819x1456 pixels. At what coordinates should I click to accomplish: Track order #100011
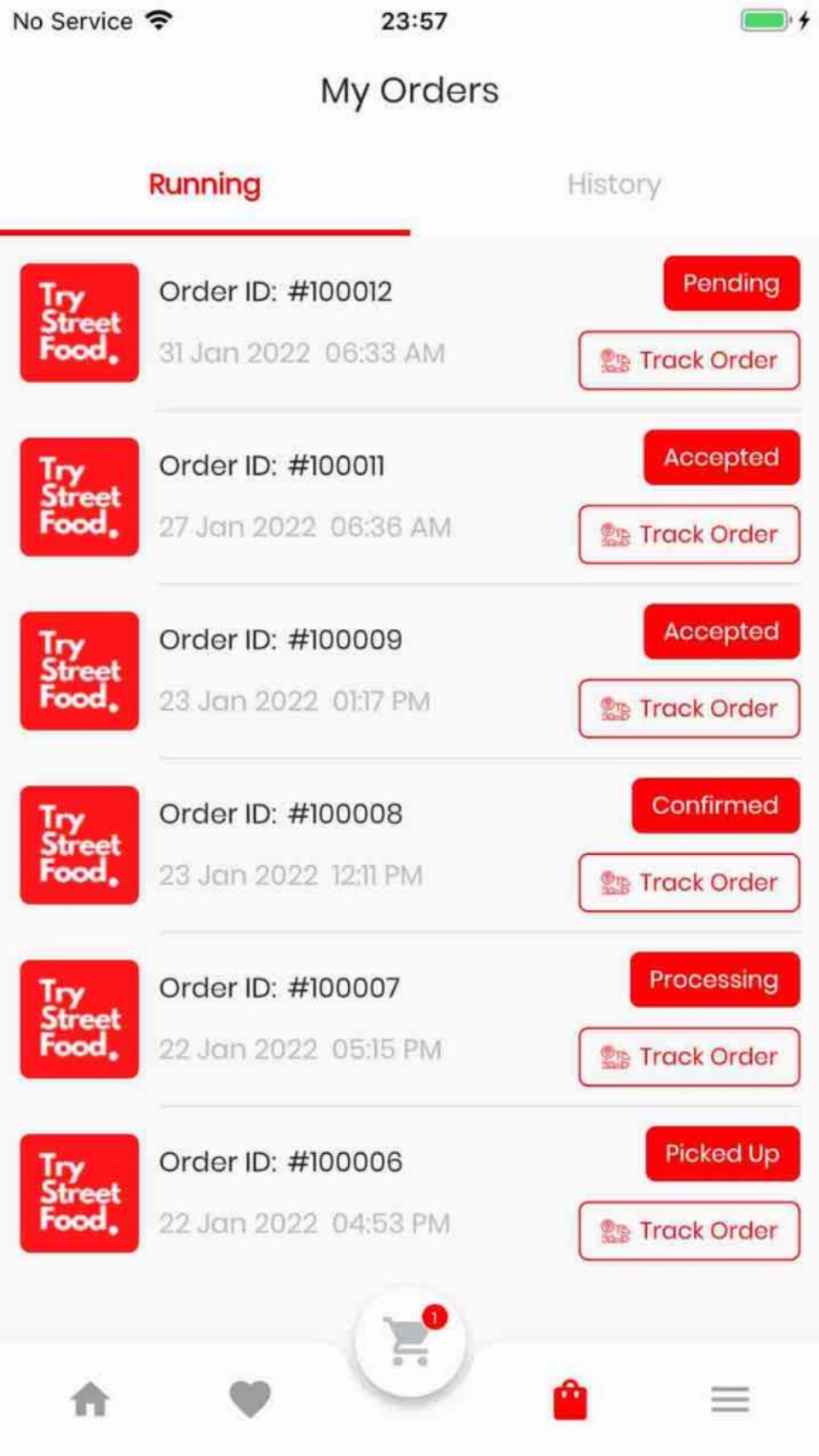(689, 535)
